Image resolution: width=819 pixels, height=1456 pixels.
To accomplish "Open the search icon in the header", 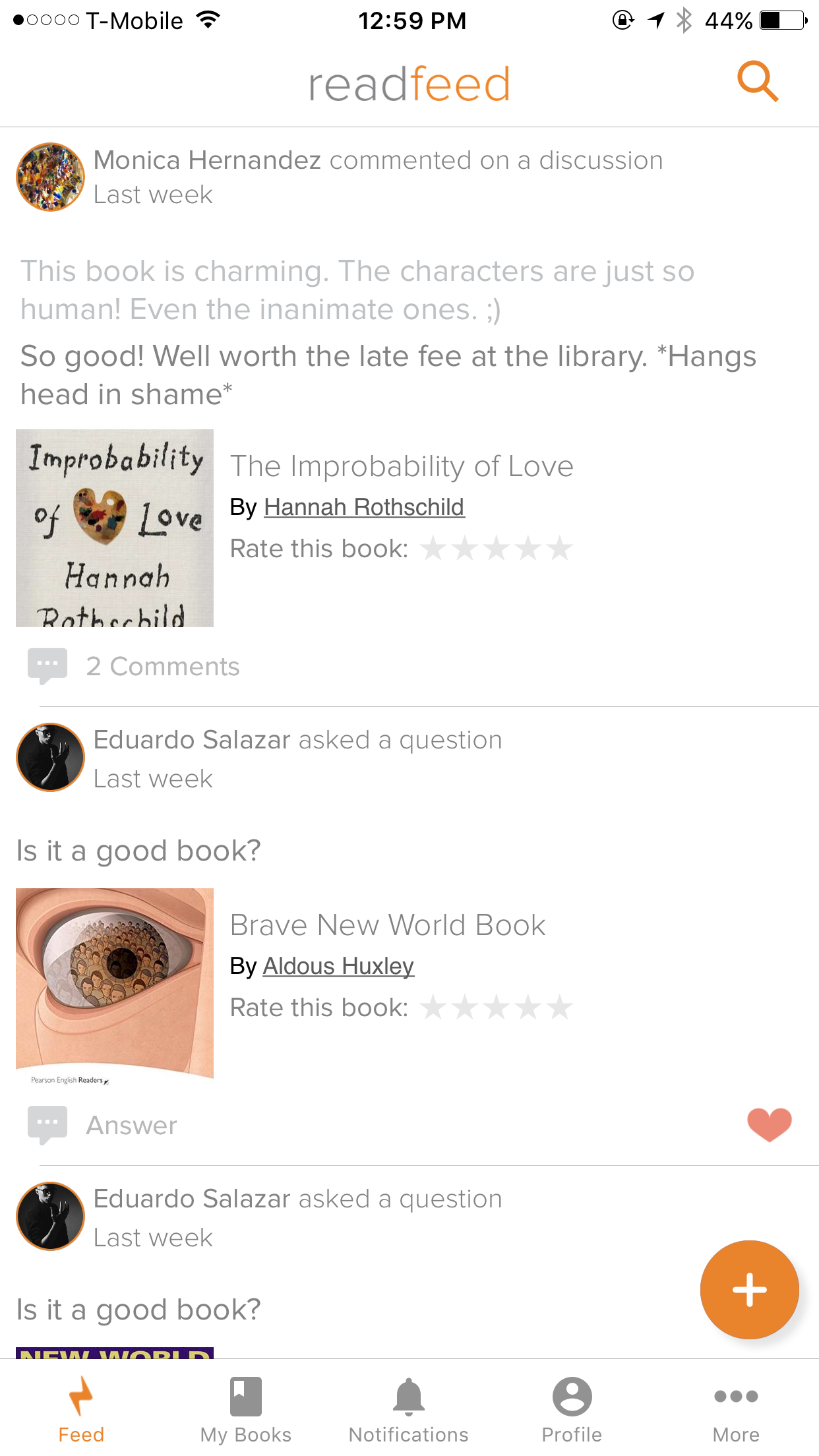I will tap(757, 82).
